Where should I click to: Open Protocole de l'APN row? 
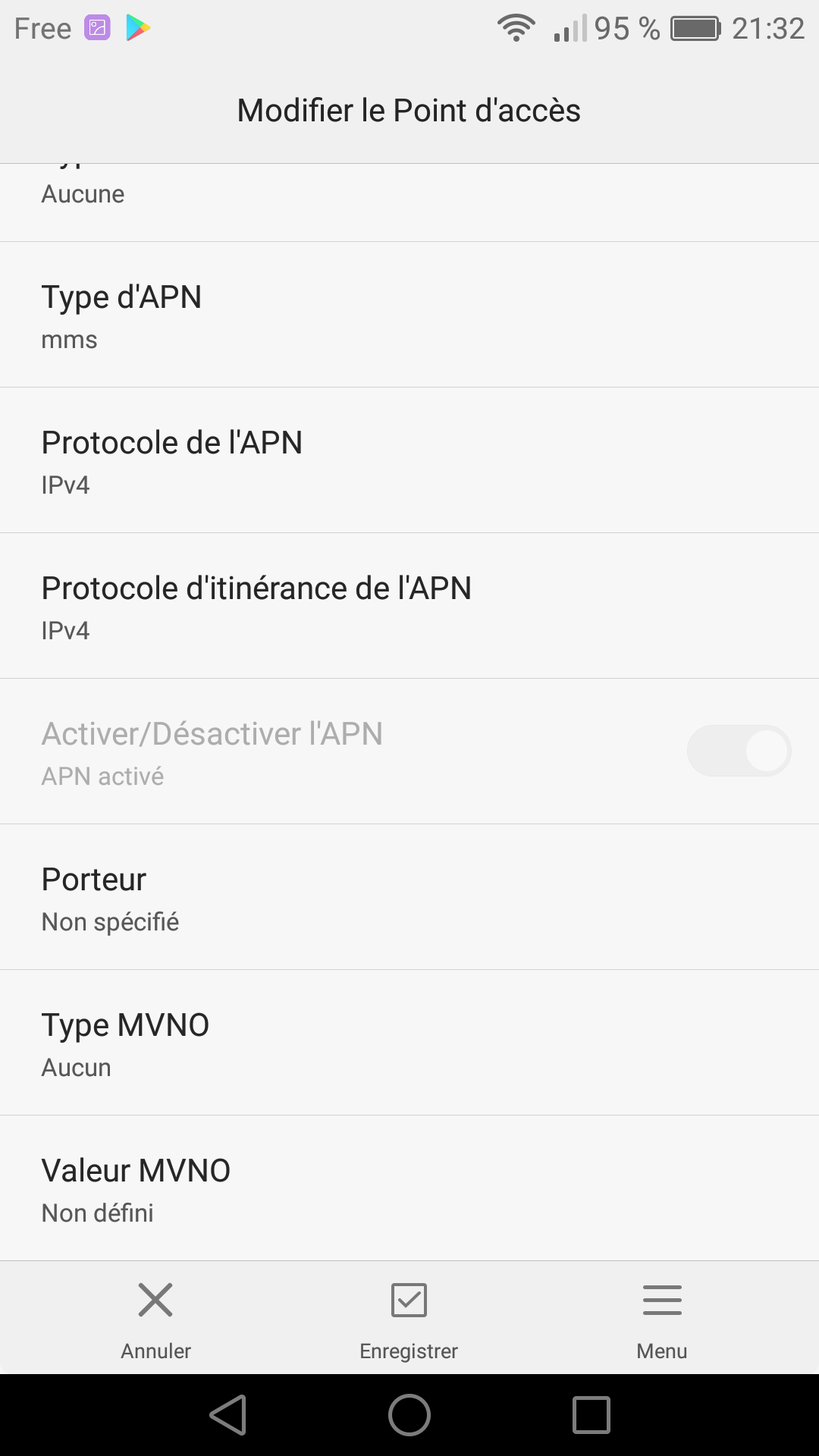(x=409, y=460)
